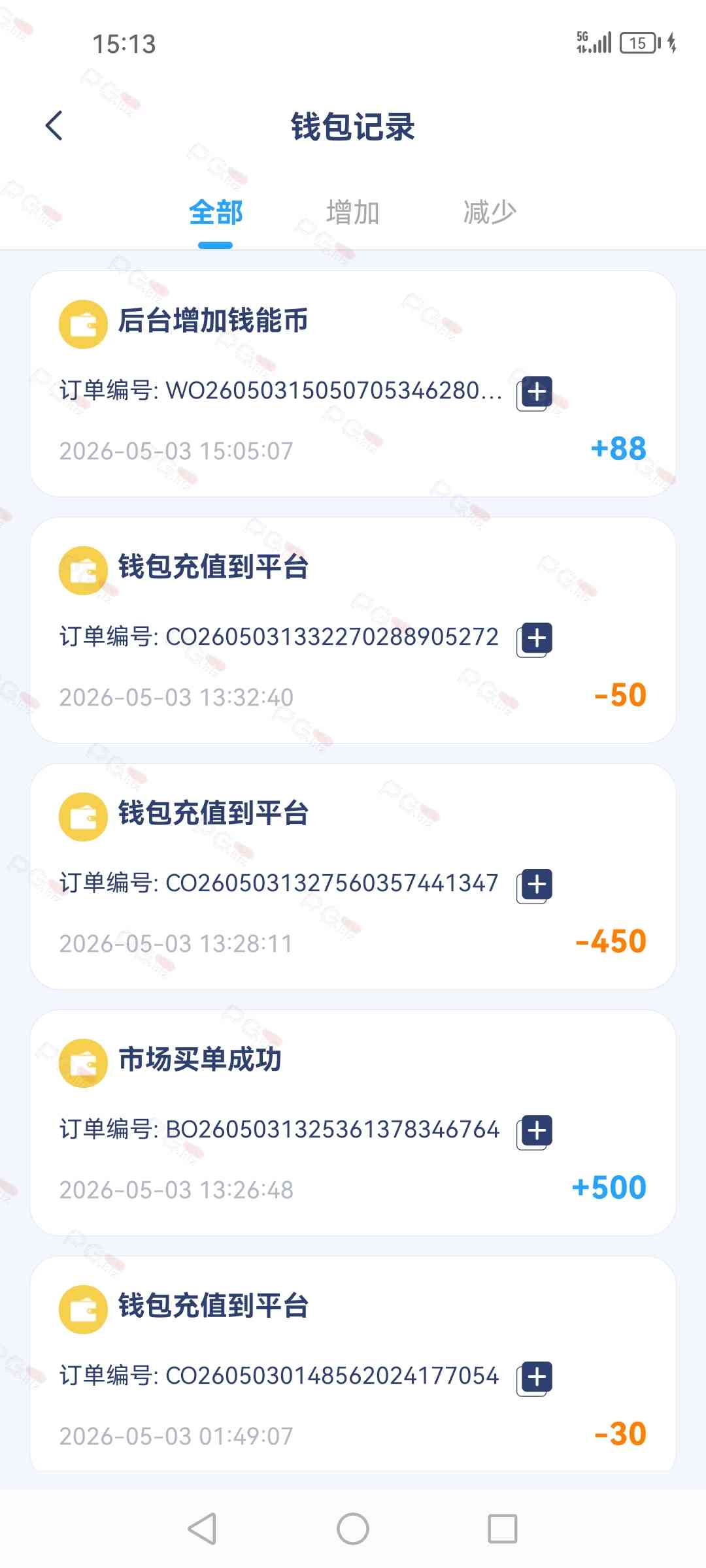
Task: Switch to the 减少 tab
Action: coord(490,213)
